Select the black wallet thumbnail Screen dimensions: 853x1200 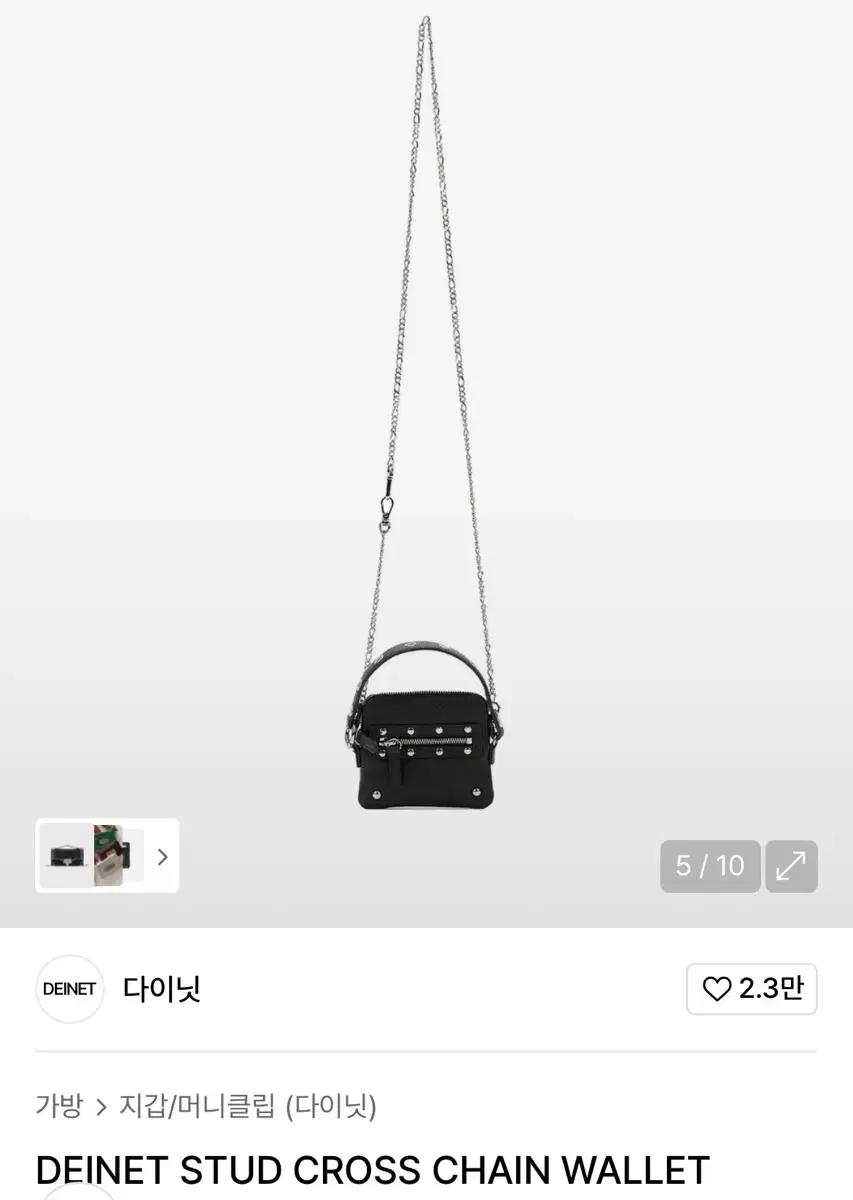(64, 856)
